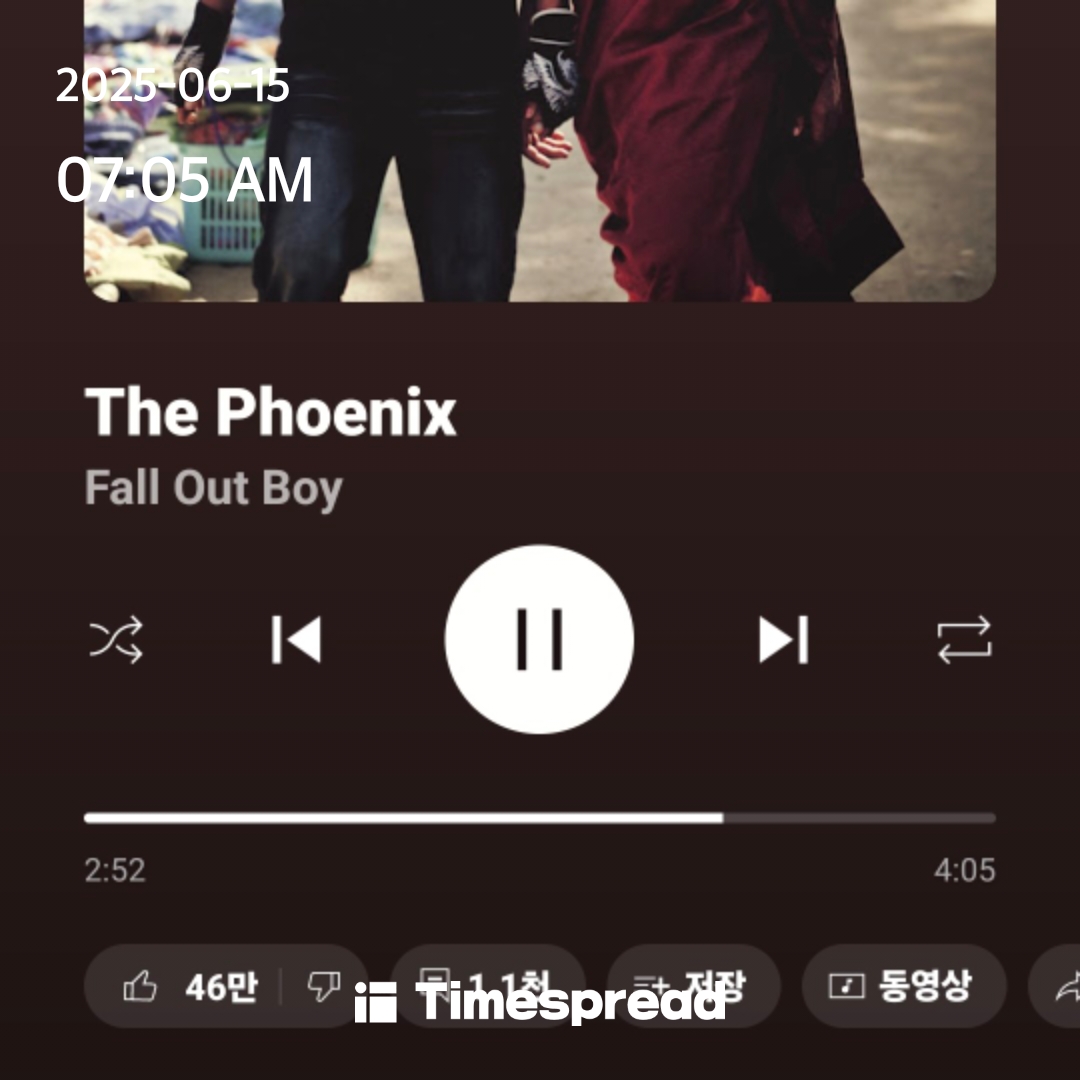Like the song with 46만 likes
Screen dimensions: 1080x1080
click(x=190, y=987)
